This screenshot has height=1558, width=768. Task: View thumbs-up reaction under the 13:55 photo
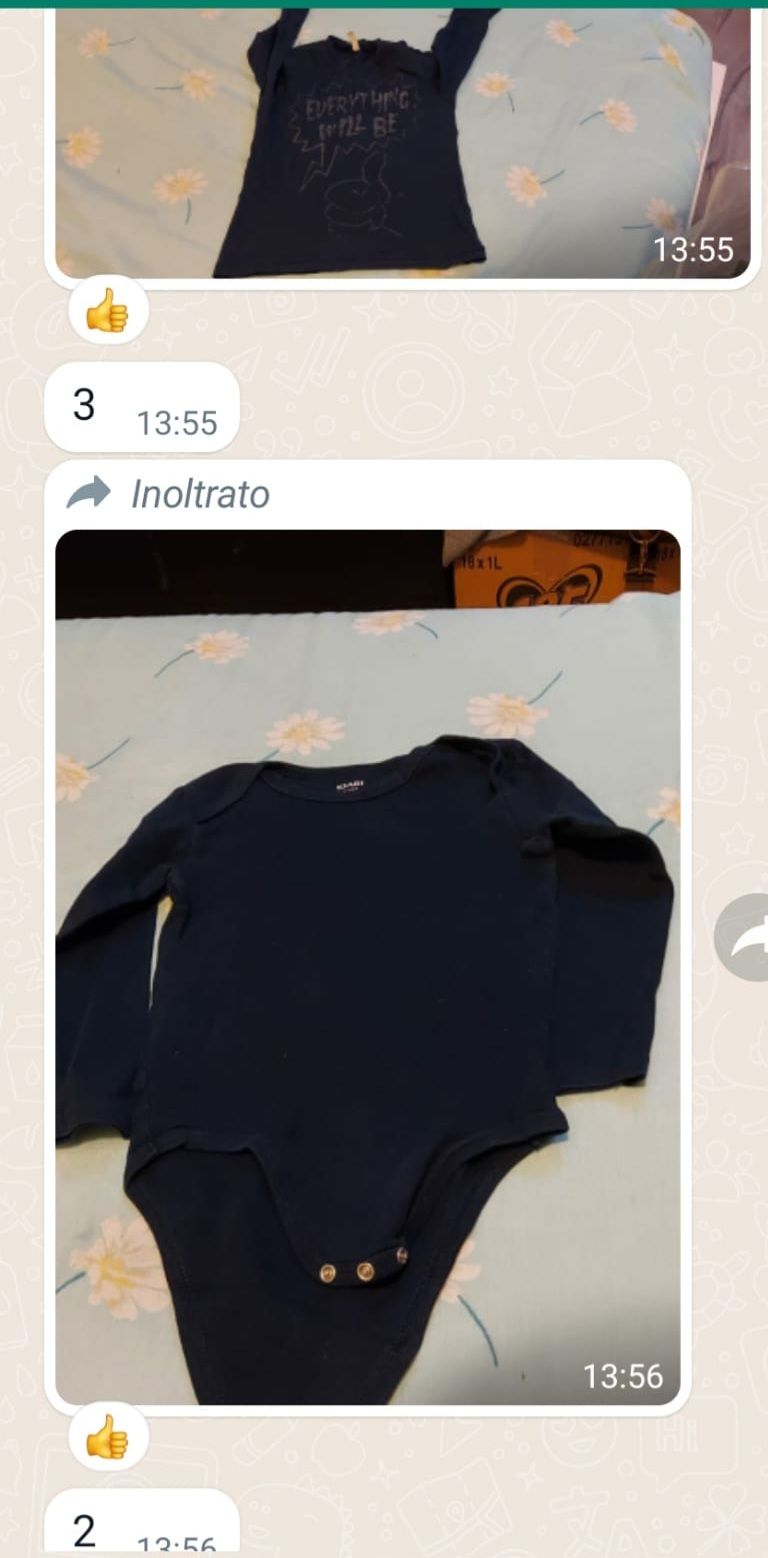[108, 311]
